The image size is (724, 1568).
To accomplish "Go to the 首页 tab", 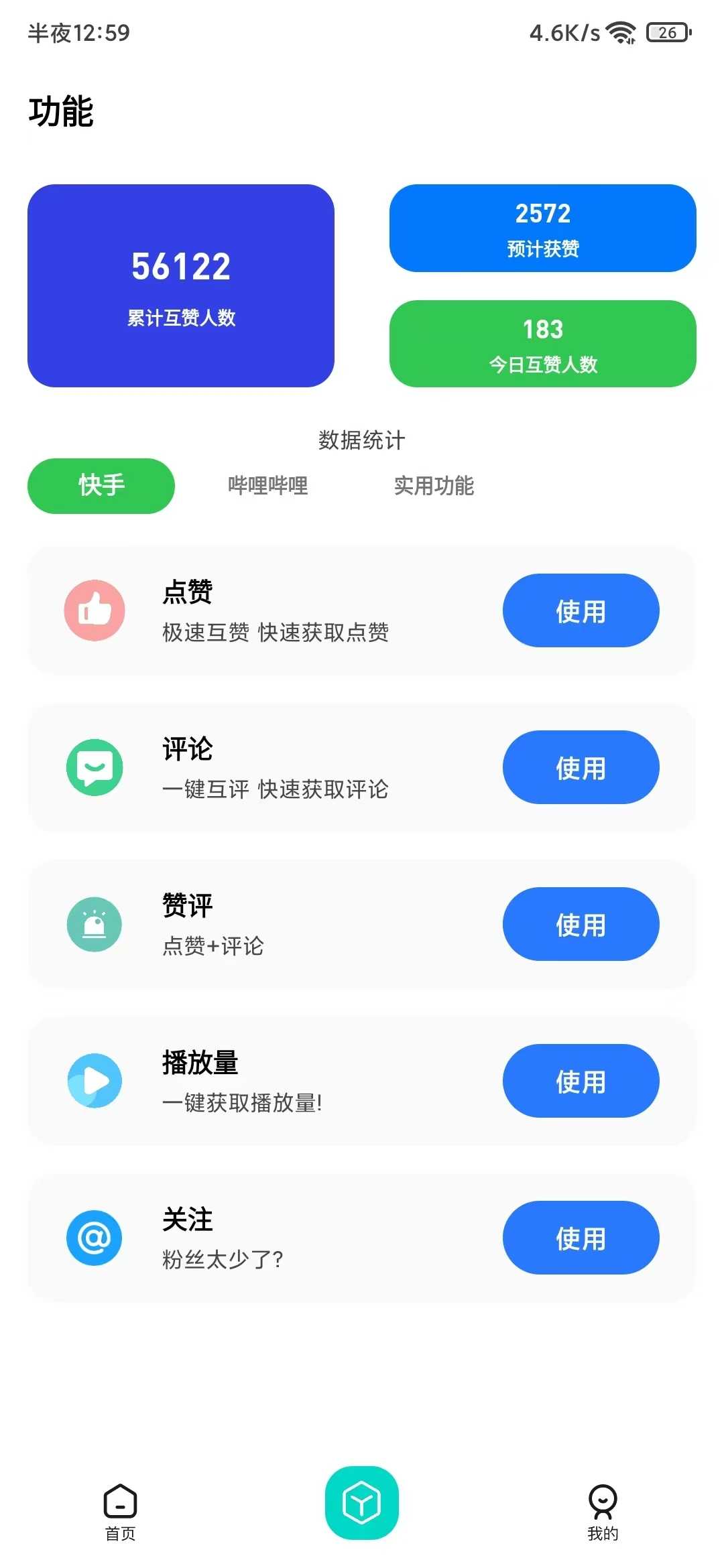I will pos(121,1512).
